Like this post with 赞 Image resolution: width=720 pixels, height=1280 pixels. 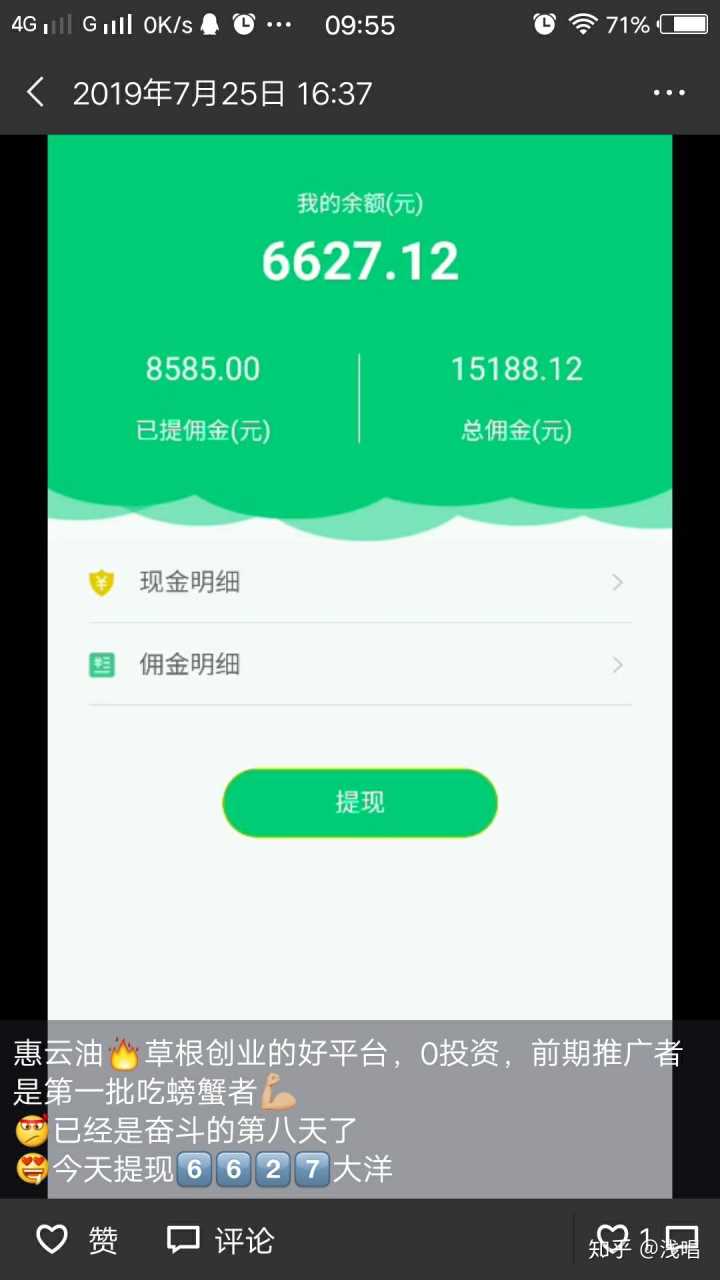click(x=77, y=1240)
